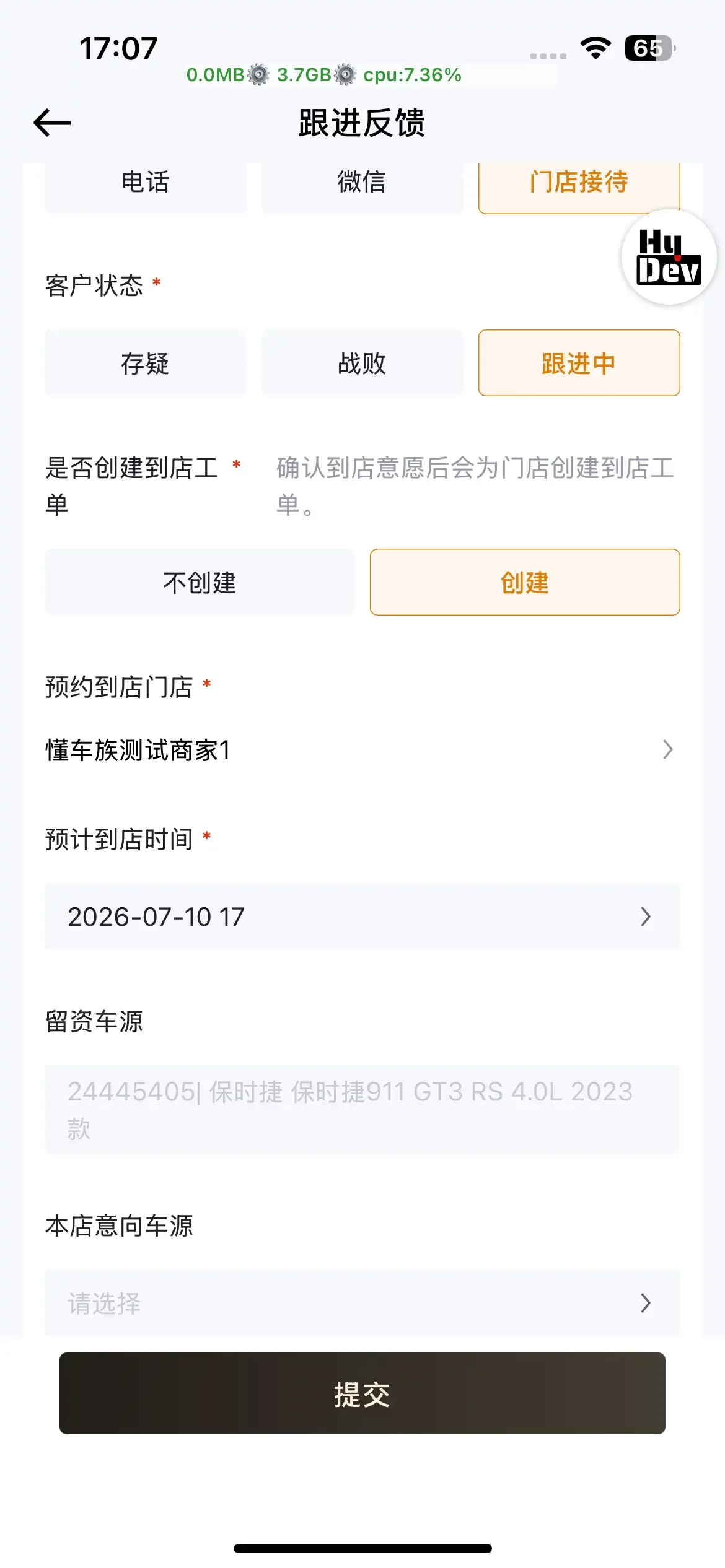Set customer status to 战败
Screen dimensions: 725x1568
click(362, 363)
